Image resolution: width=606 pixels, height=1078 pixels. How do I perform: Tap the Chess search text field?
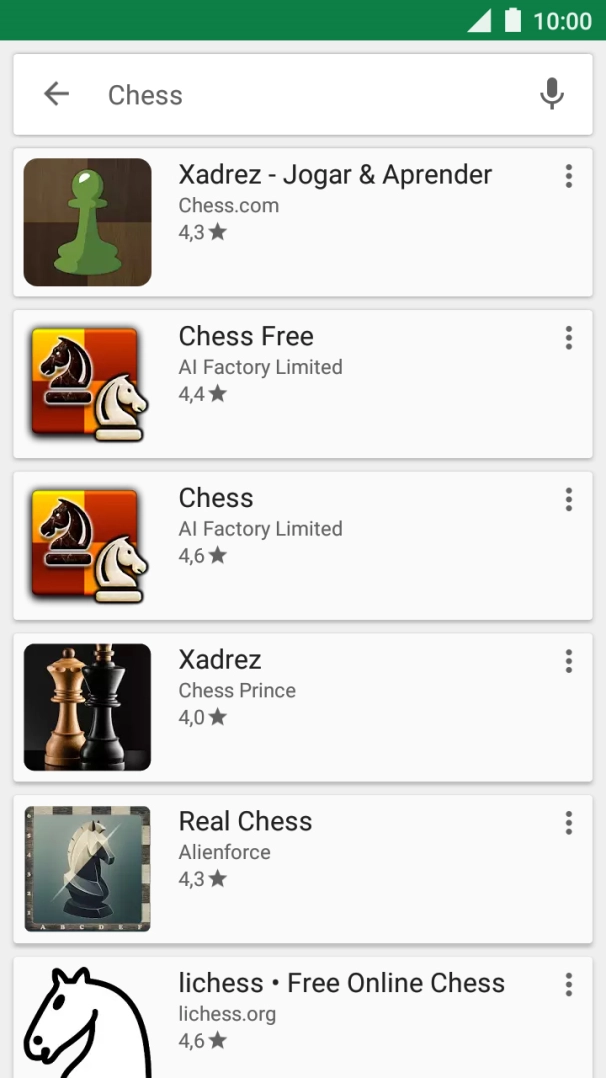click(300, 95)
